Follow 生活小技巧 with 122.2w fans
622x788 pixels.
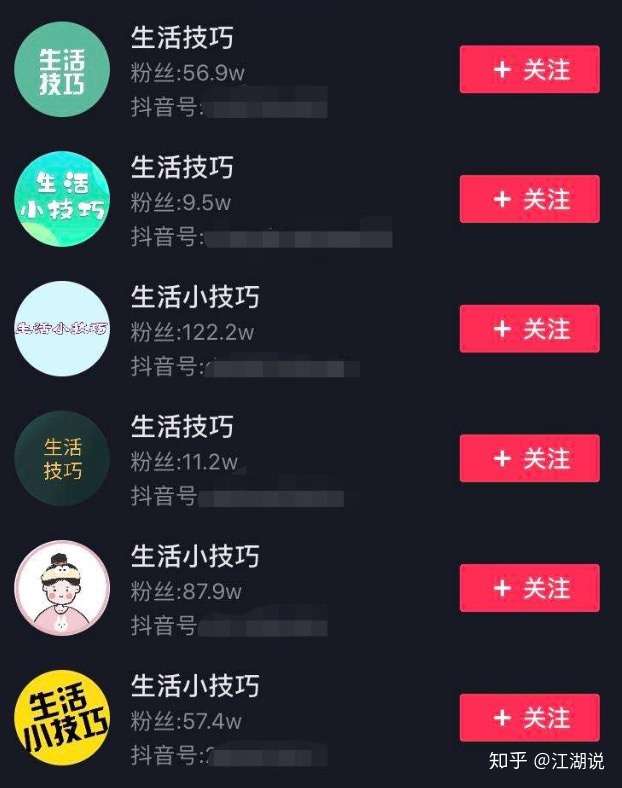point(529,329)
